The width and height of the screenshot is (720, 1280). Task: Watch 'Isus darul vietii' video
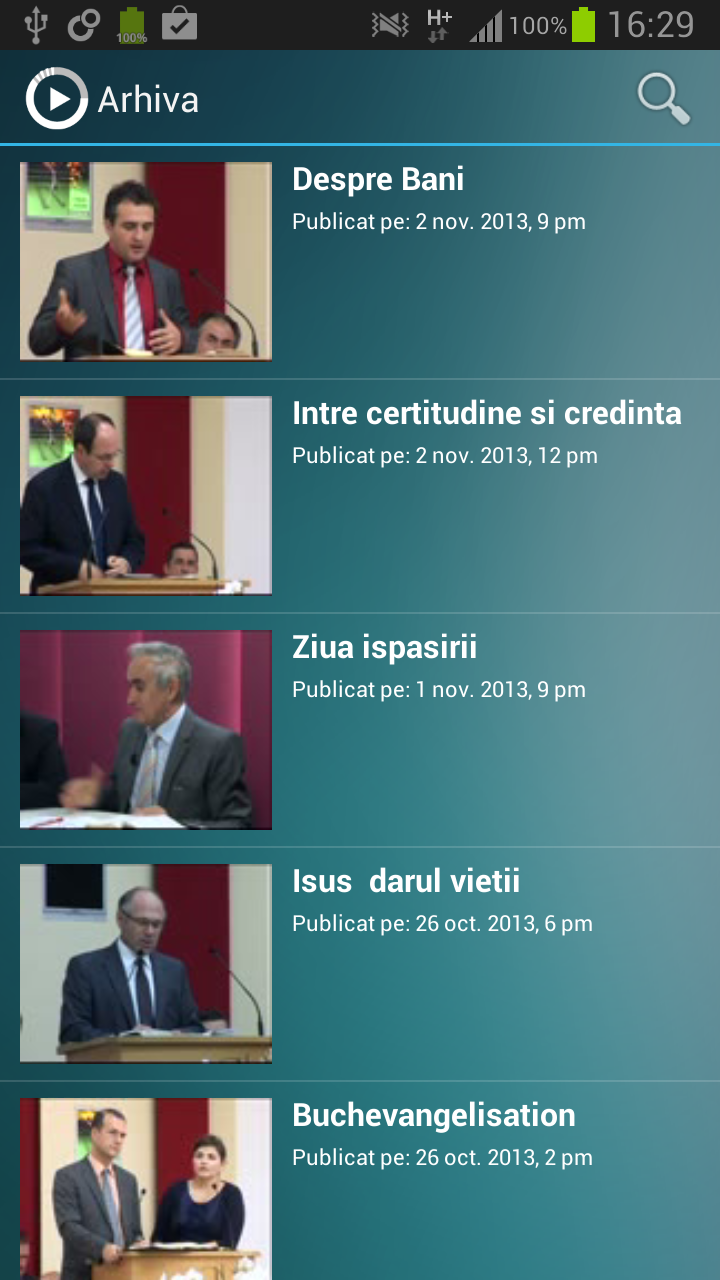pos(406,882)
